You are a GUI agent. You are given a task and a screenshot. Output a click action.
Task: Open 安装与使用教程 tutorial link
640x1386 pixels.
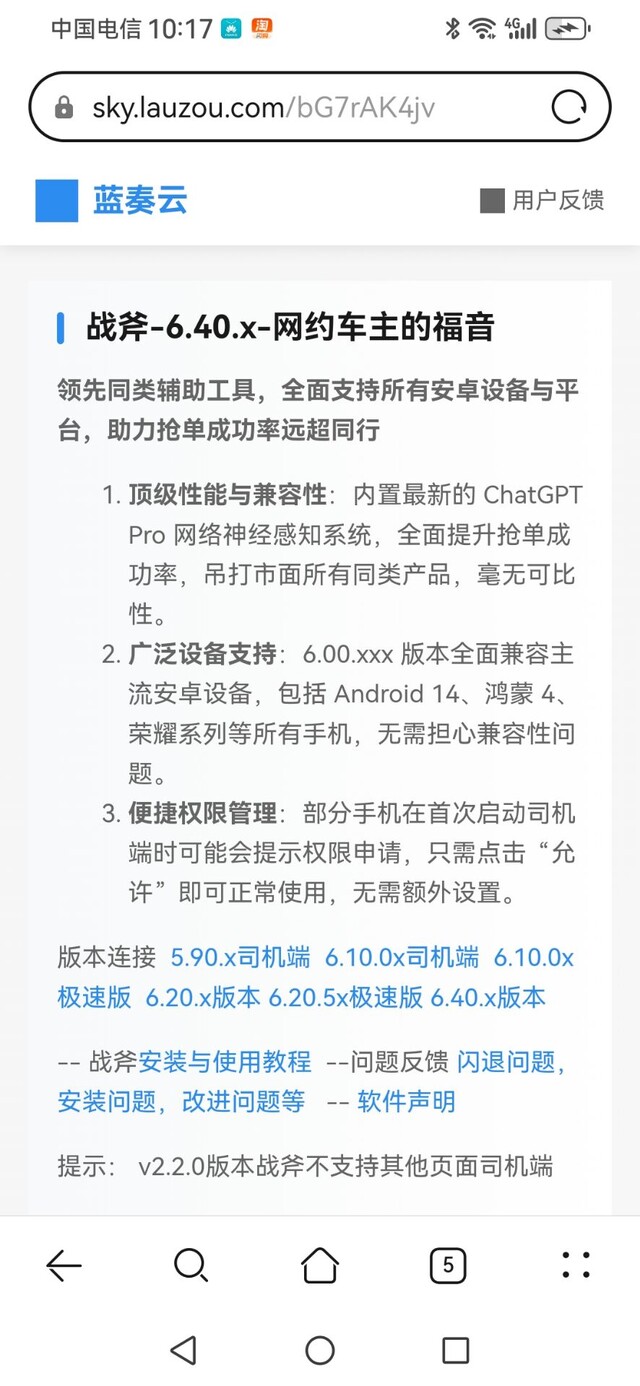click(225, 1061)
